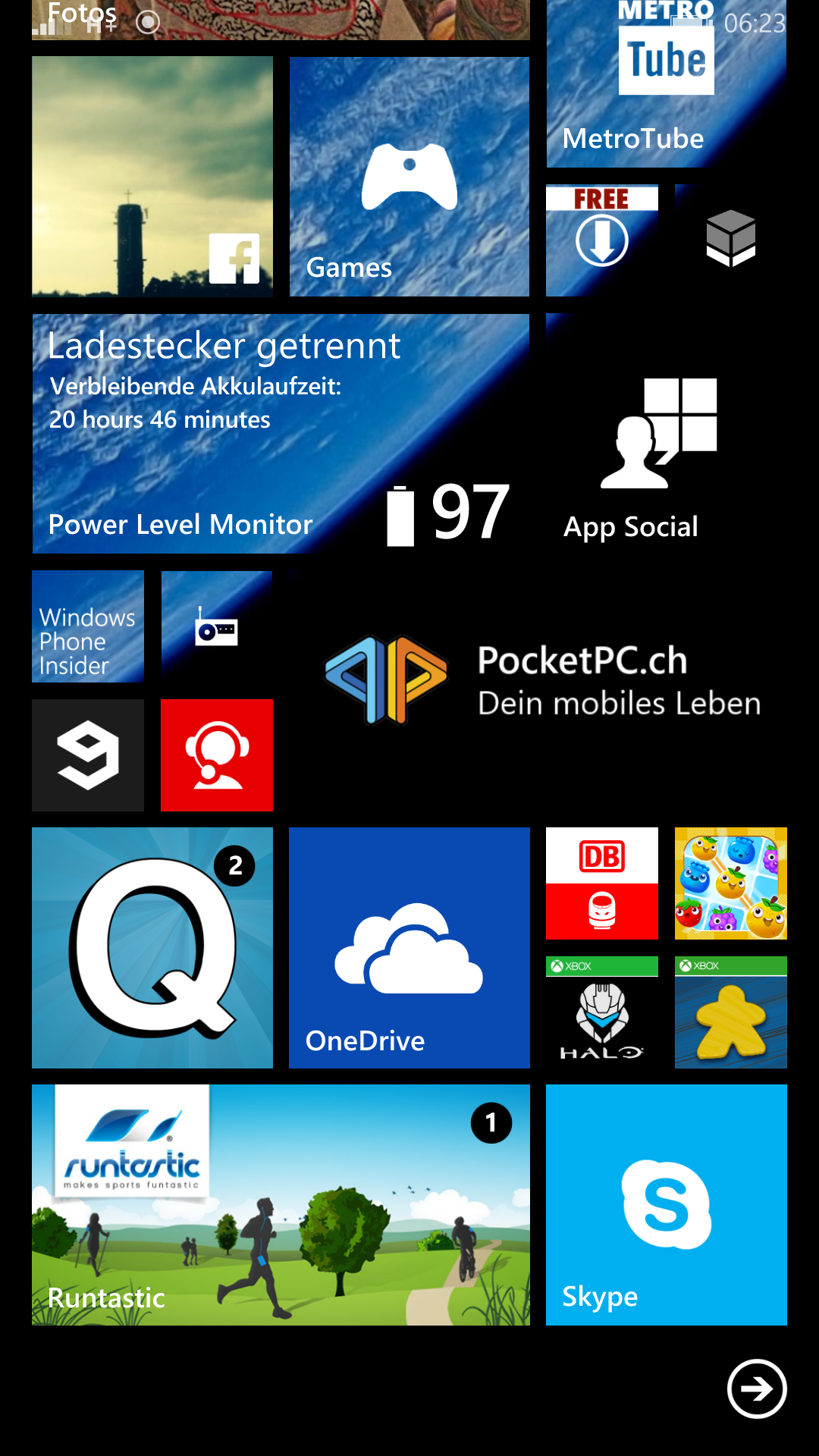Open Power Level Monitor tile
The height and width of the screenshot is (1456, 819).
(281, 434)
